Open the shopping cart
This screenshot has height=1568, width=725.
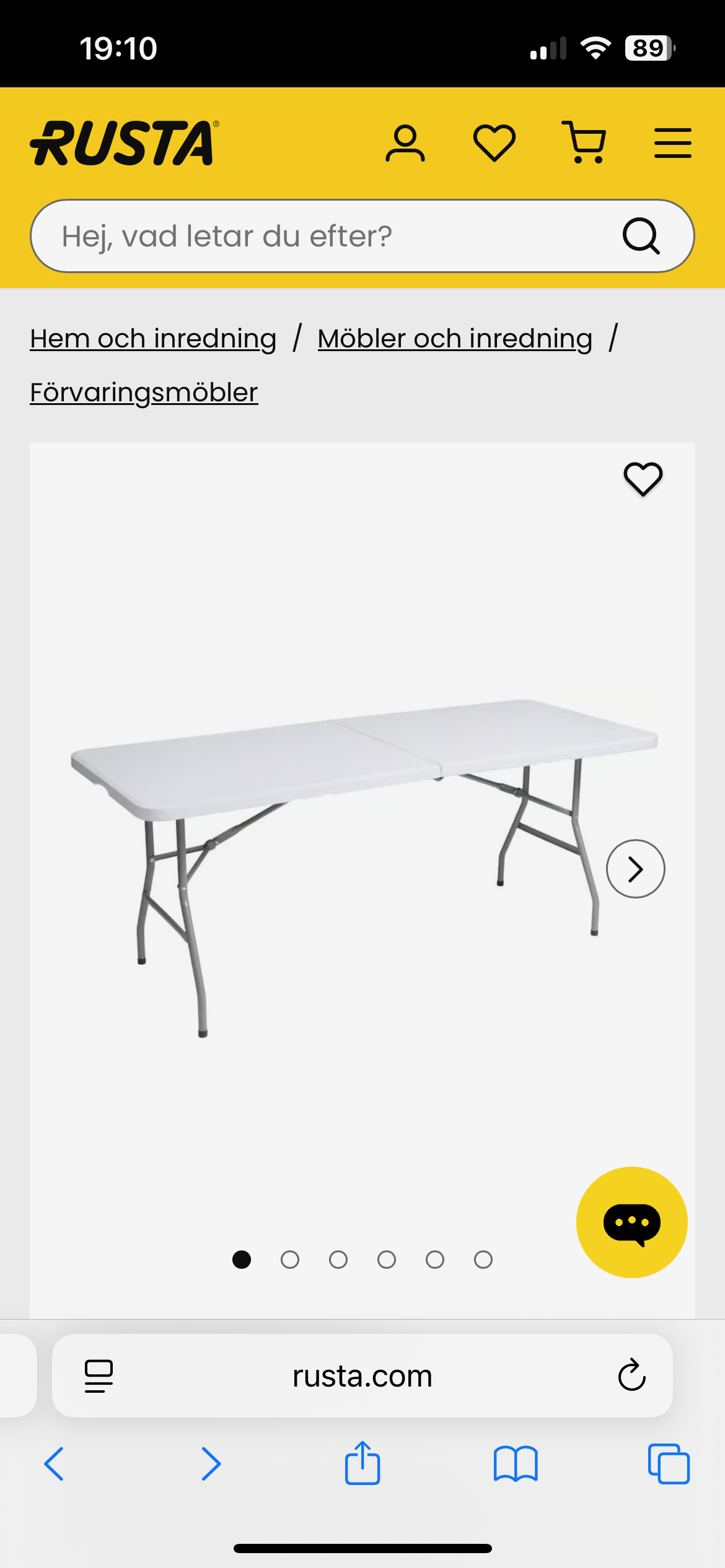click(584, 143)
